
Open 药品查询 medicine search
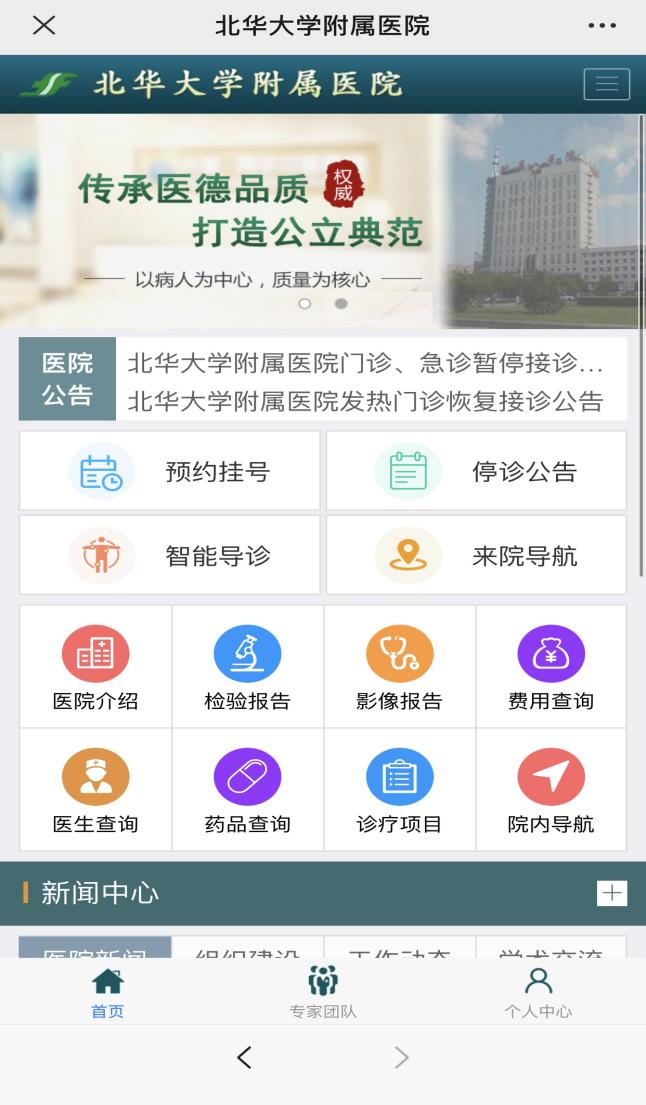[x=247, y=790]
